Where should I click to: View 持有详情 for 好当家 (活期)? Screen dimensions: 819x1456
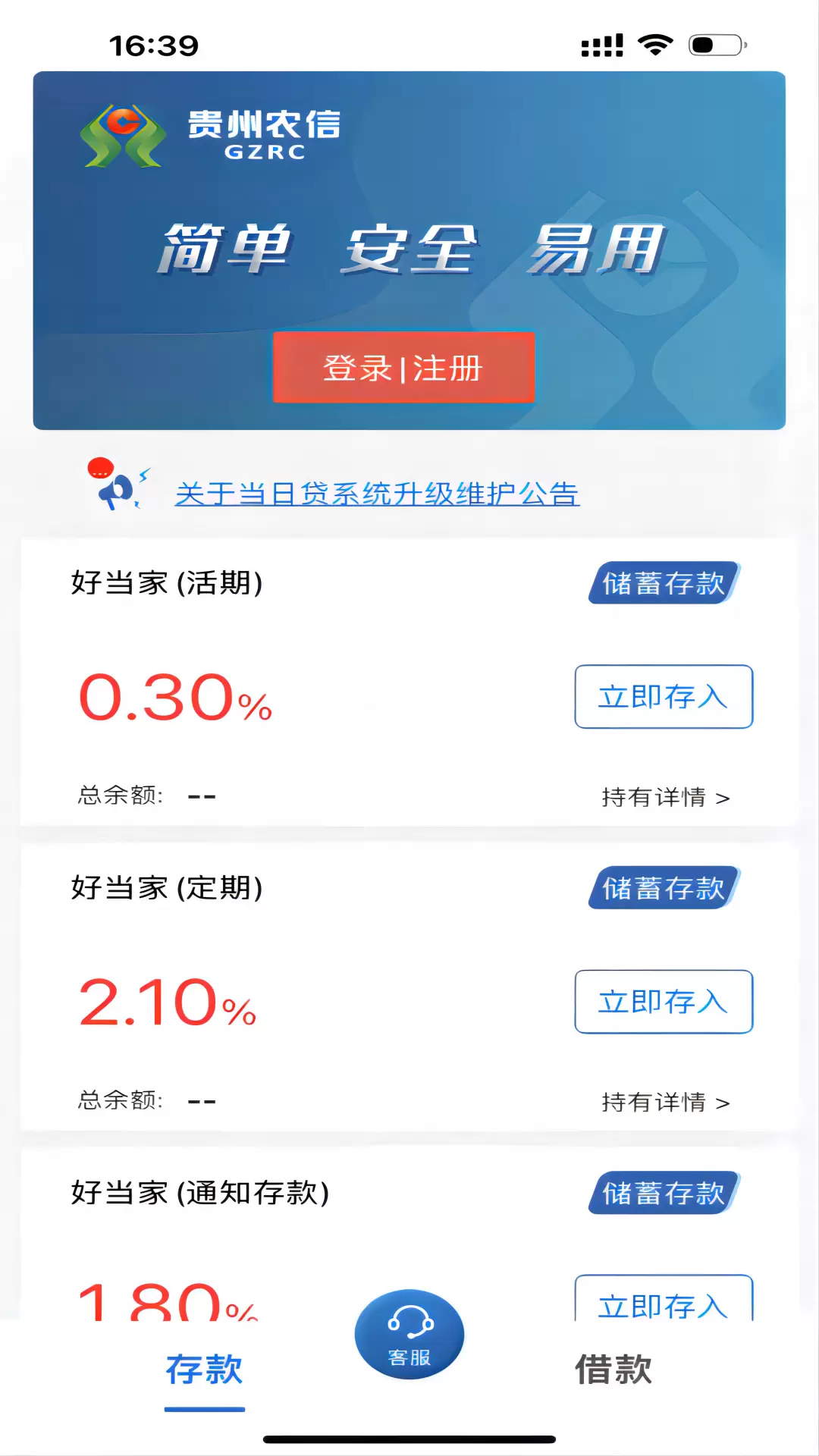[665, 797]
